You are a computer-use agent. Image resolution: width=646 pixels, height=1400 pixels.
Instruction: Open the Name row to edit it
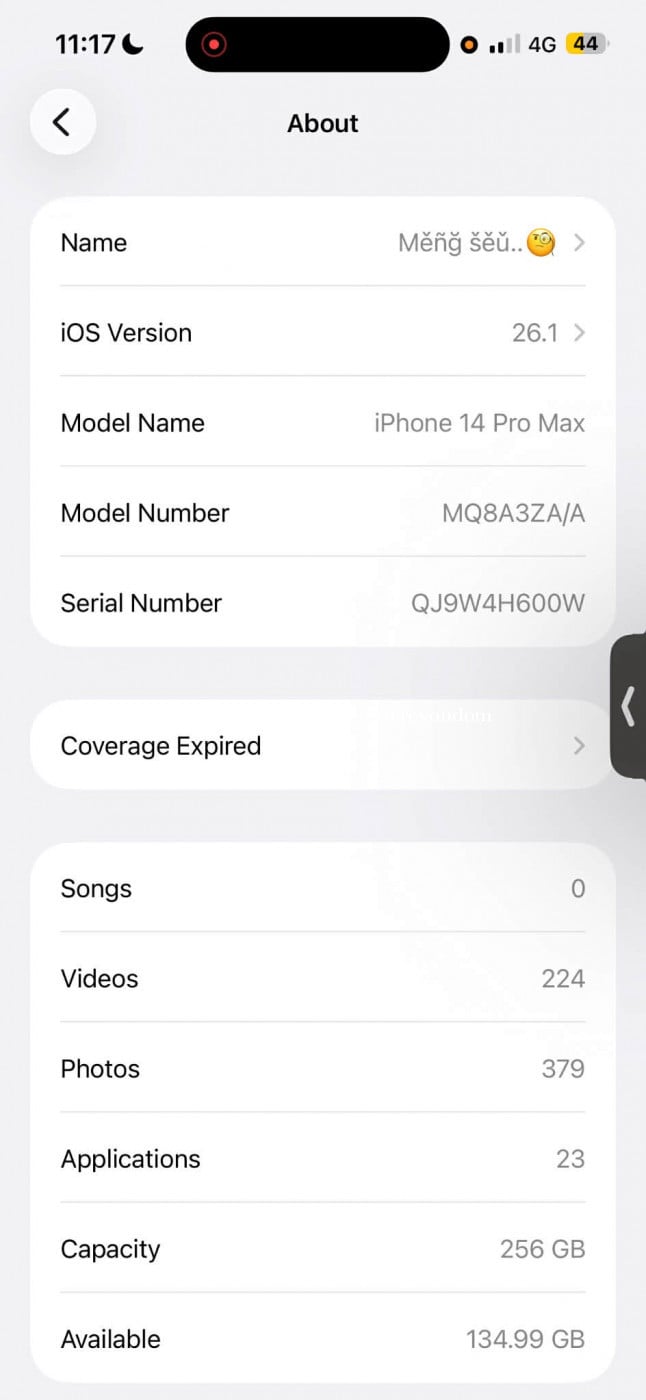322,243
